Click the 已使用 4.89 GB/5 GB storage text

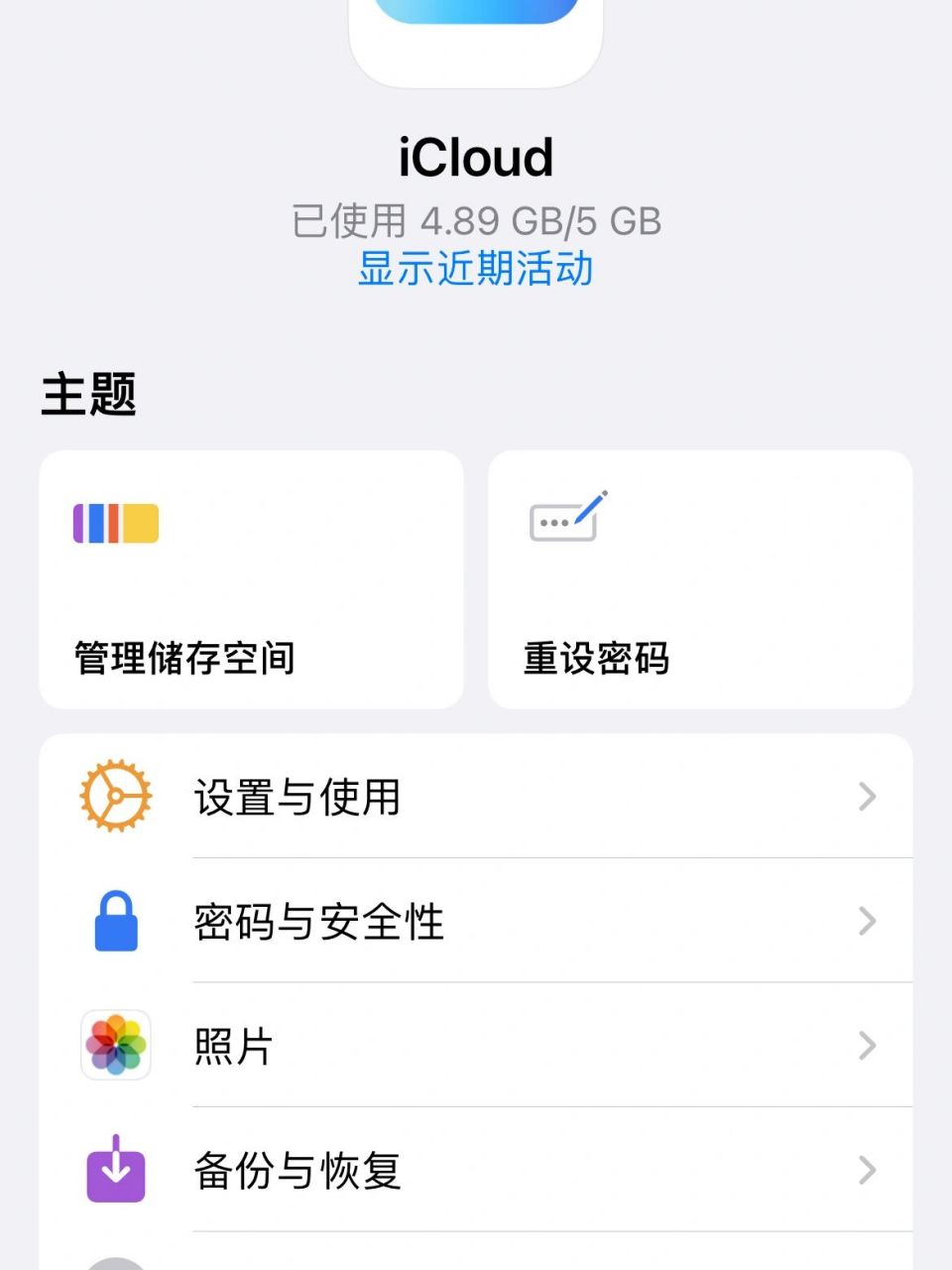pos(475,220)
